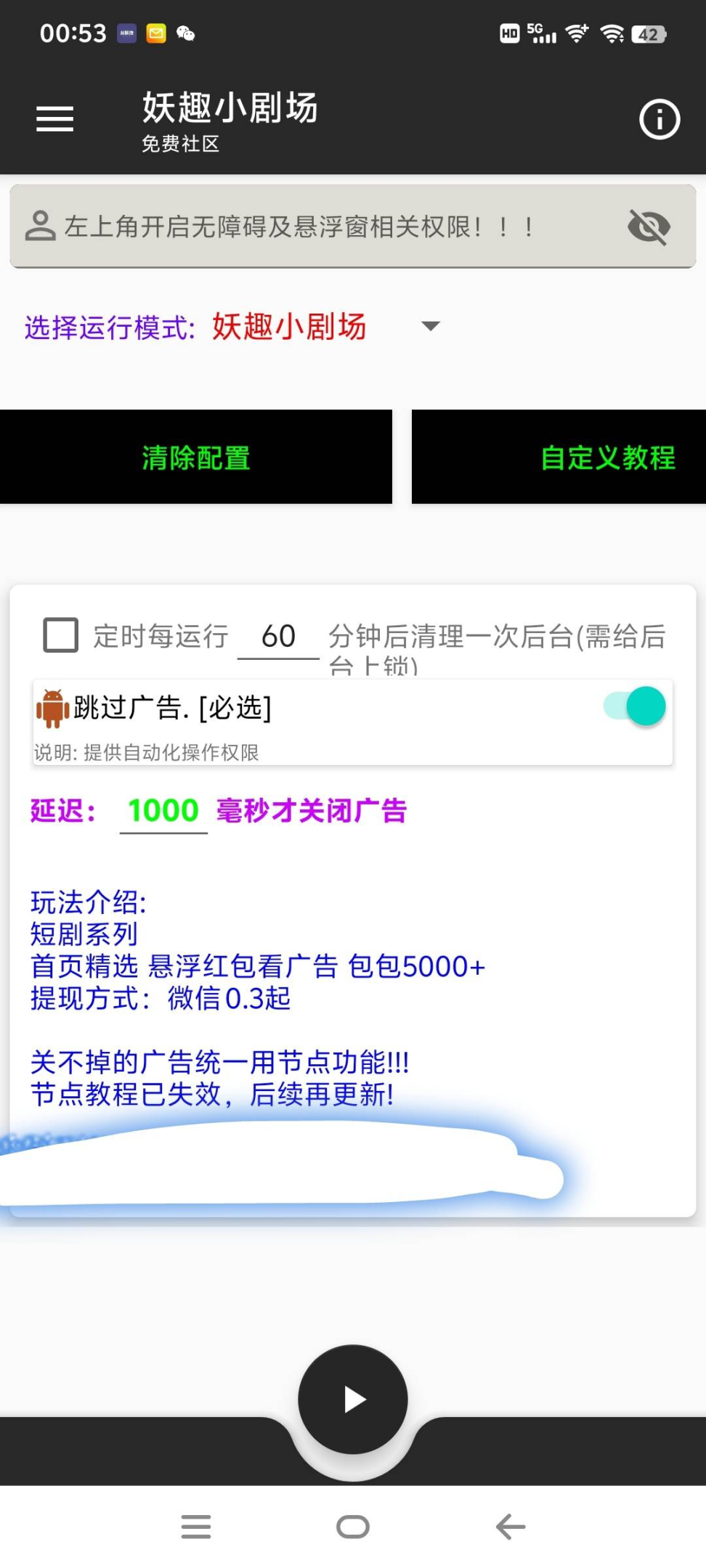This screenshot has width=706, height=1568.
Task: Edit the 60 minutes field
Action: [x=278, y=637]
